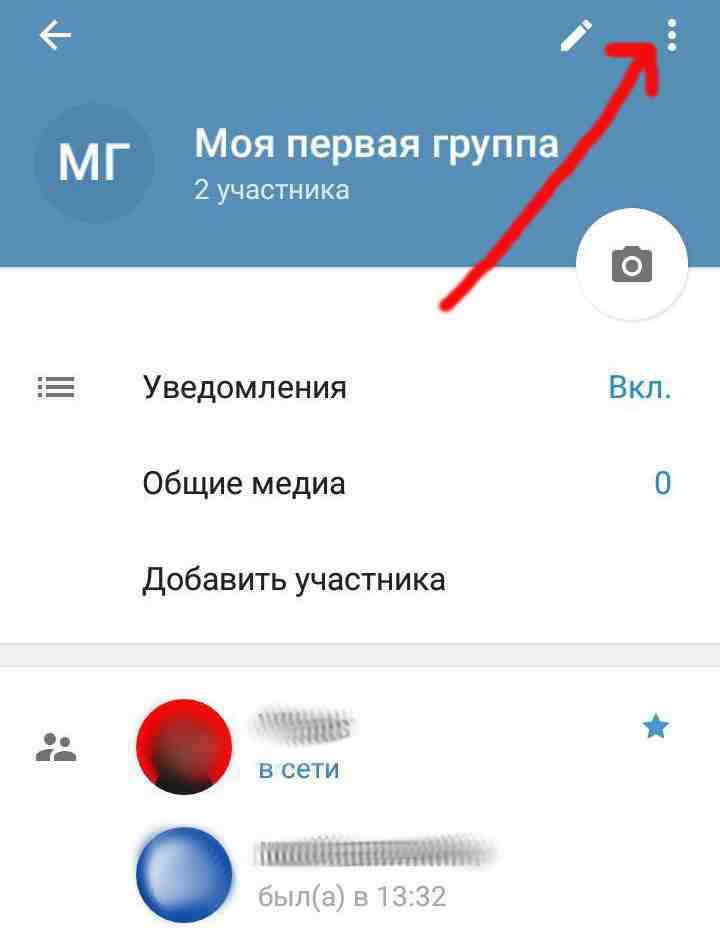Open overflow options from top-right corner
The image size is (720, 948).
(670, 36)
